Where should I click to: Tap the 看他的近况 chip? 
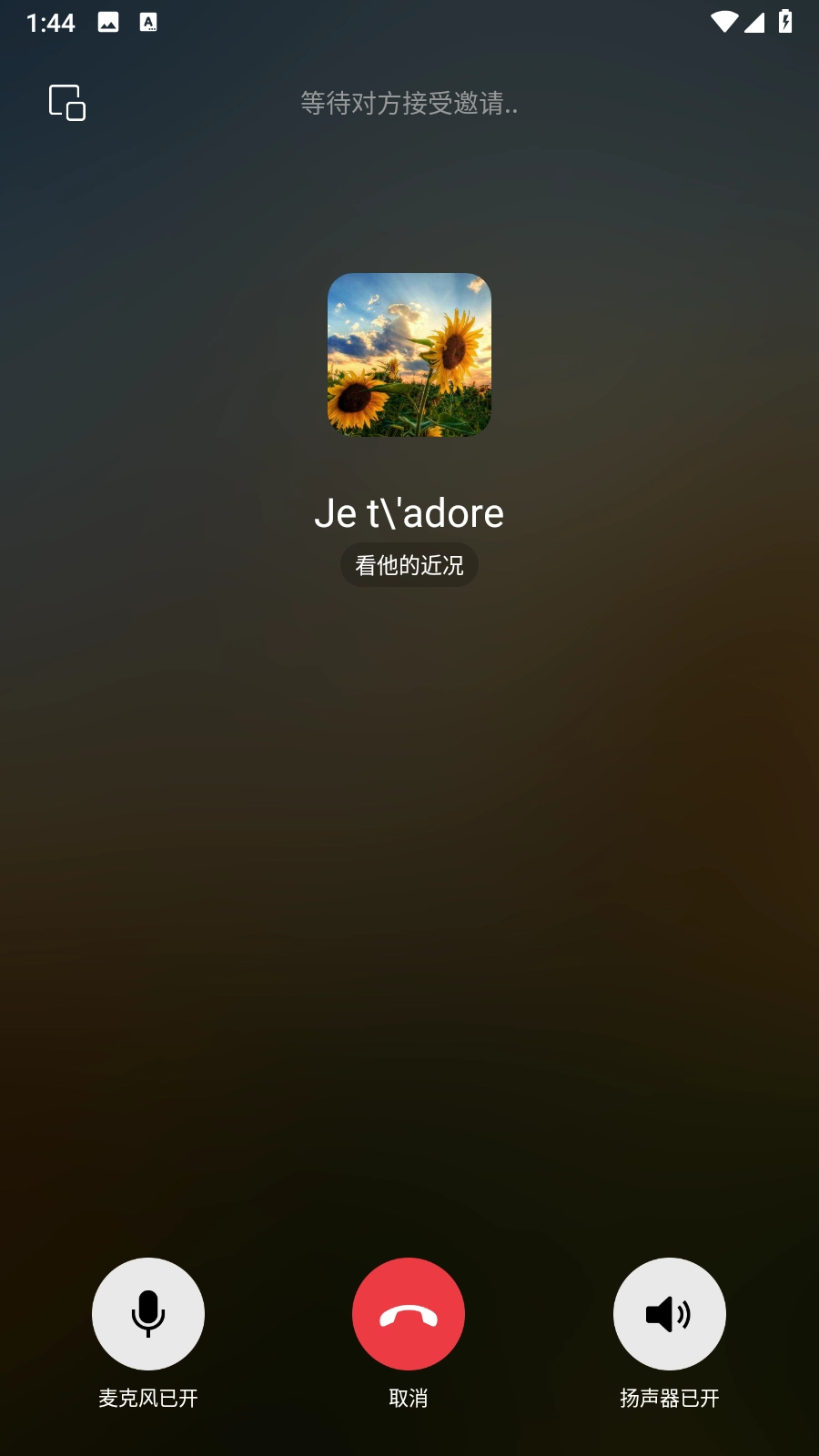click(409, 565)
